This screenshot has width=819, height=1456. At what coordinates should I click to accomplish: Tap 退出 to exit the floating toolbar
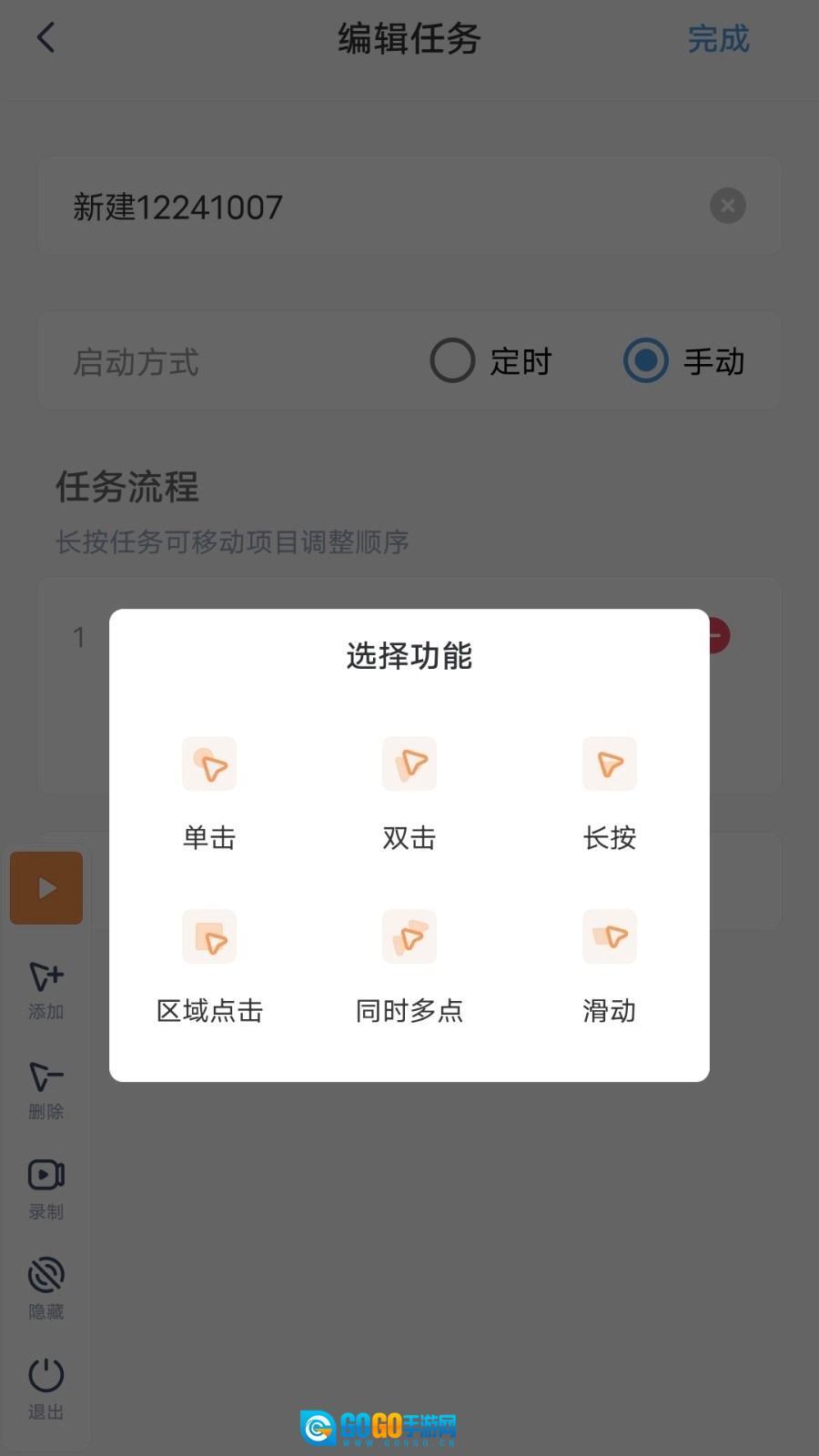coord(46,1389)
